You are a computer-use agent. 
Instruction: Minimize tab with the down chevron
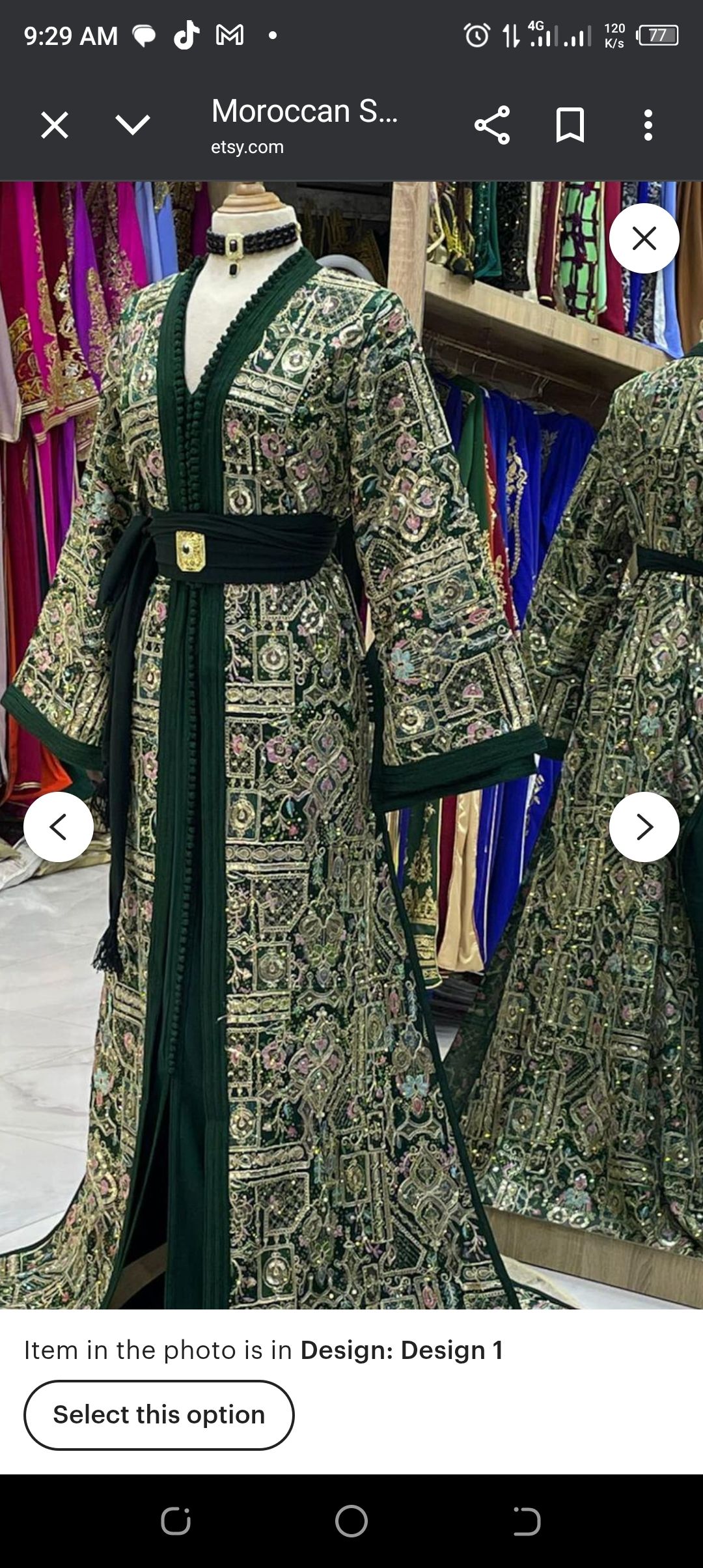pyautogui.click(x=133, y=125)
